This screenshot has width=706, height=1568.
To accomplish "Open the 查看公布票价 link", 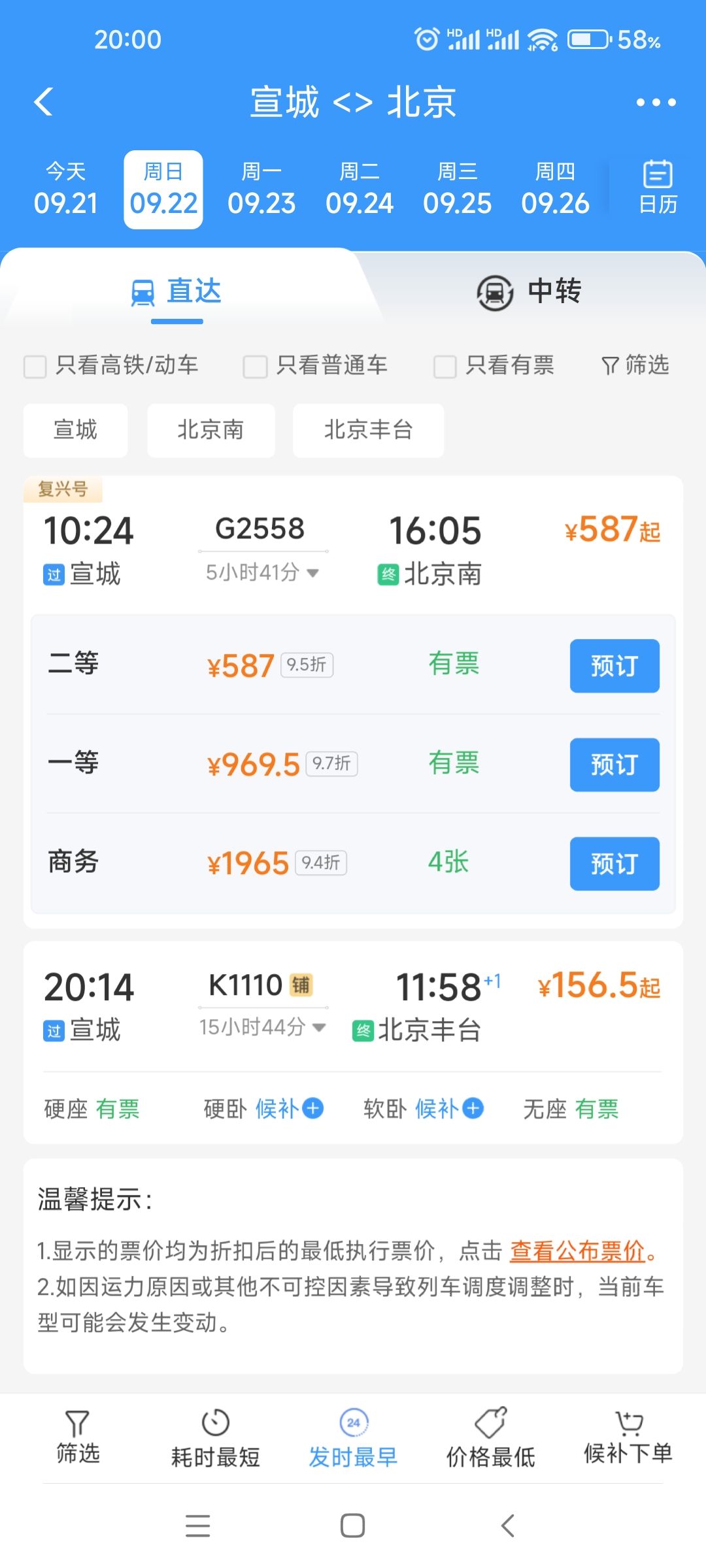I will [x=578, y=1250].
